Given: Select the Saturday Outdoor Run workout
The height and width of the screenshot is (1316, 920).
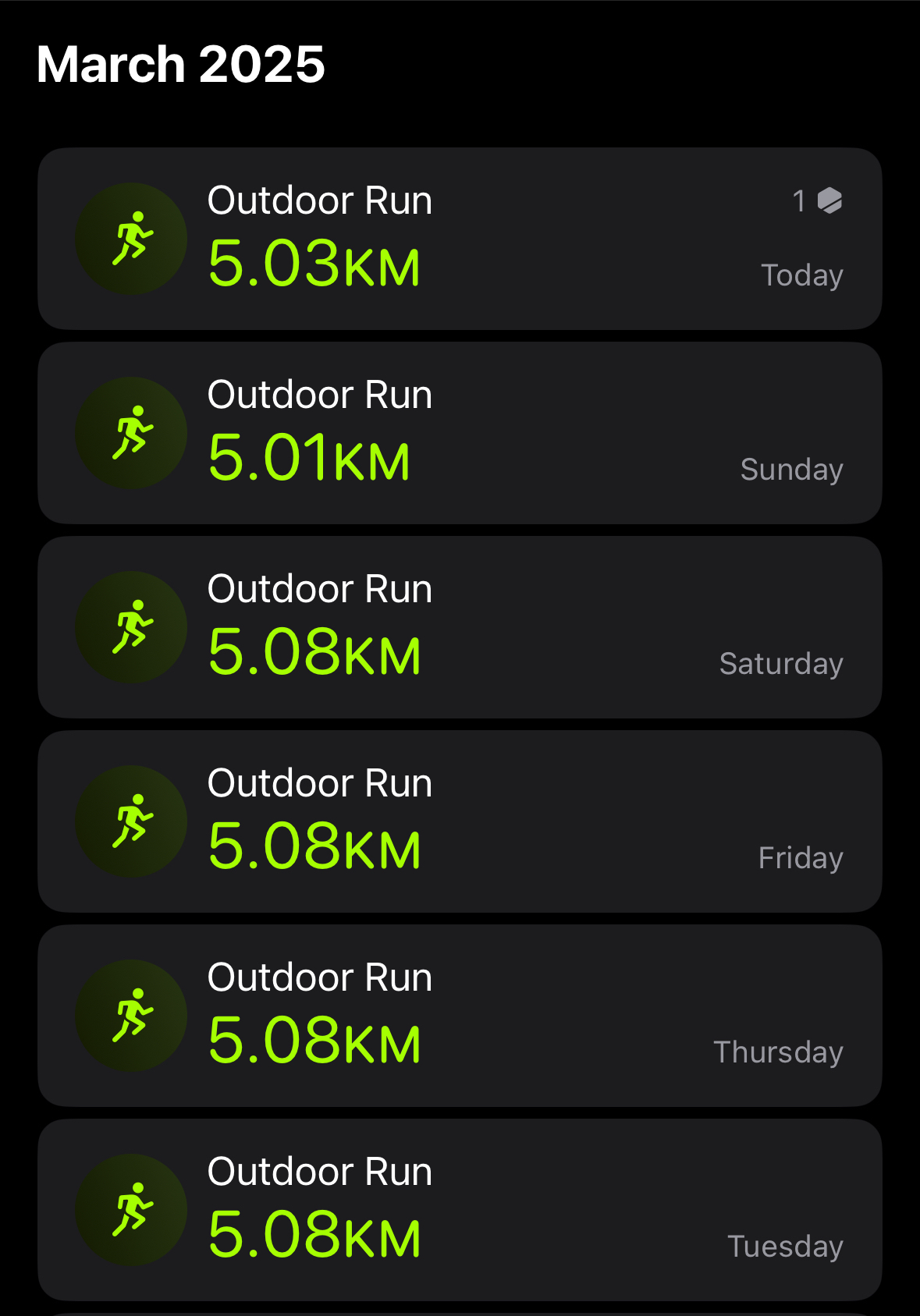Looking at the screenshot, I should click(460, 627).
